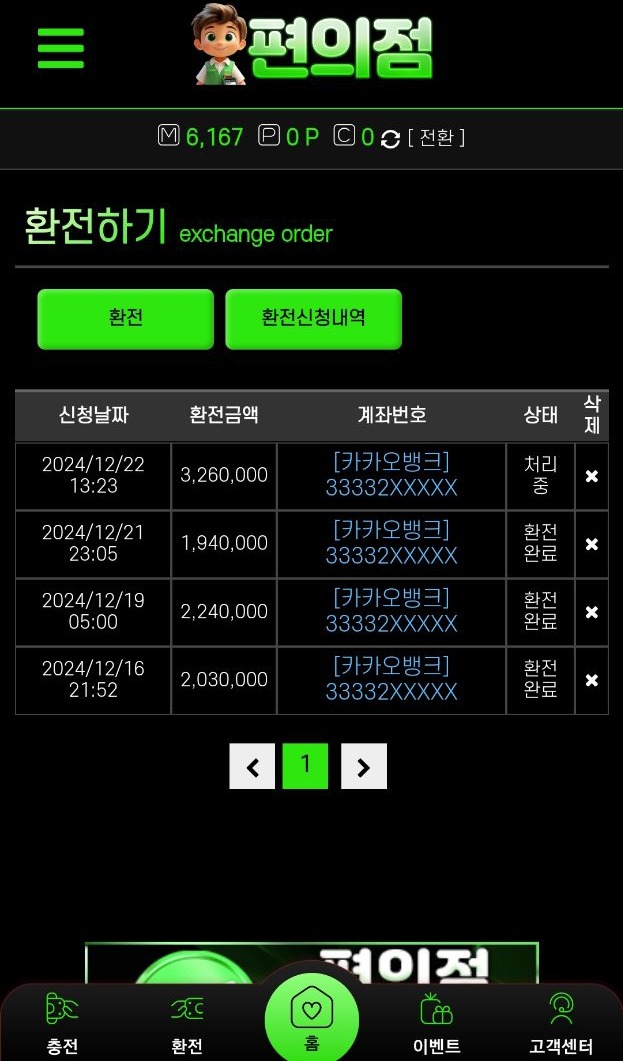
Task: Open 고객센터 support
Action: pyautogui.click(x=561, y=1024)
